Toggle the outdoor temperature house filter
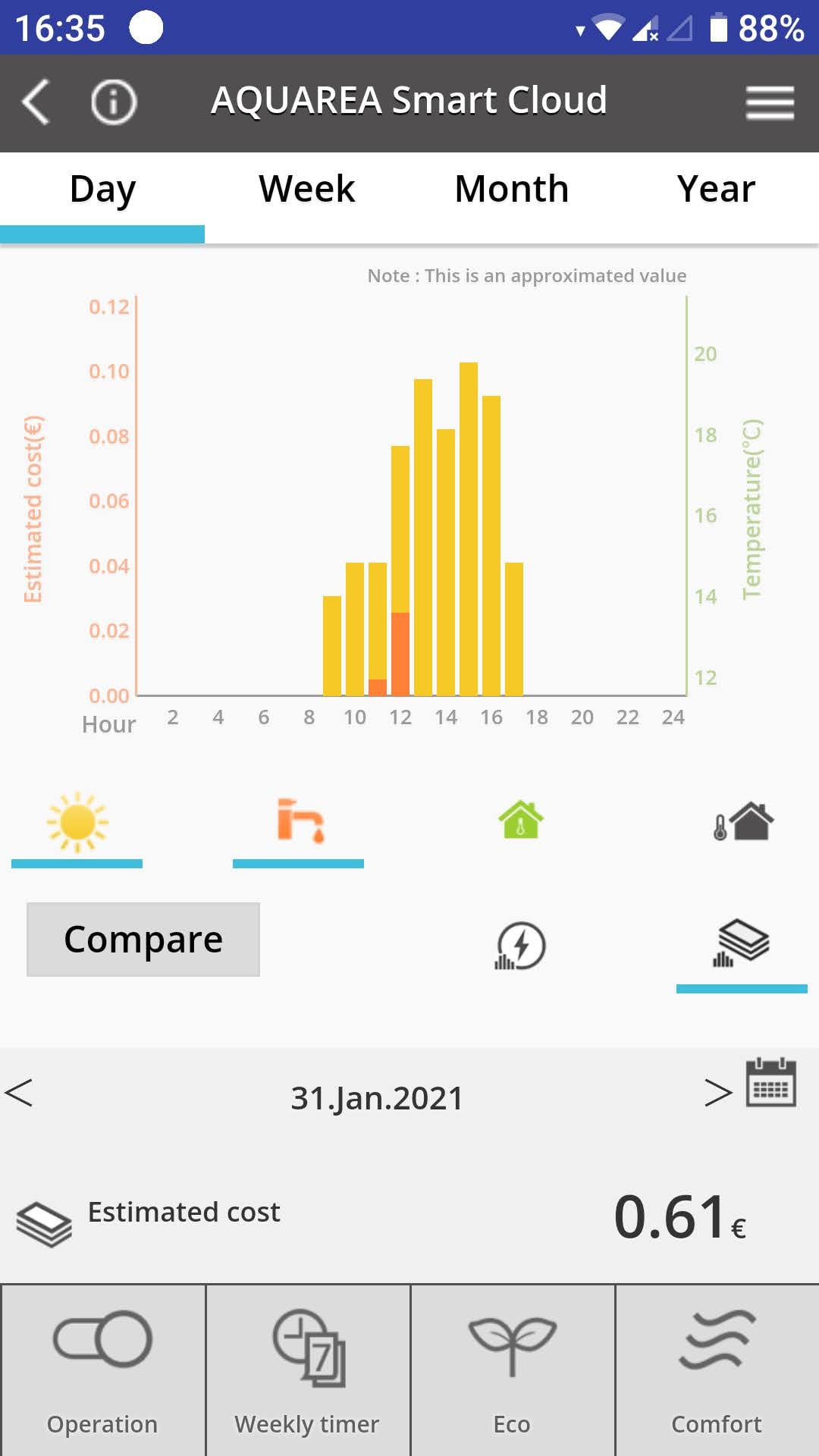819x1456 pixels. point(743,821)
